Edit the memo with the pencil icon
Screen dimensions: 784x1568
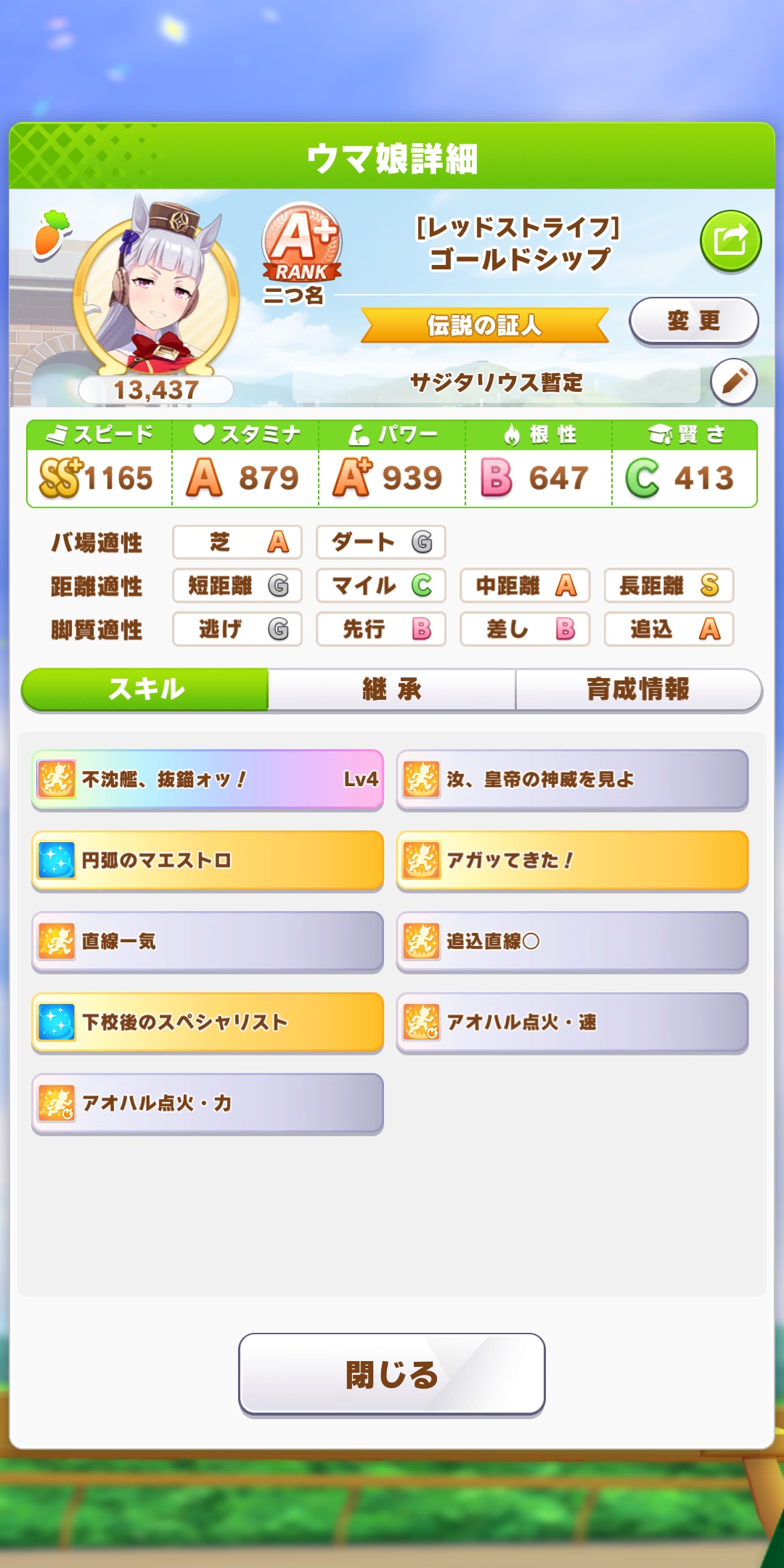click(733, 381)
